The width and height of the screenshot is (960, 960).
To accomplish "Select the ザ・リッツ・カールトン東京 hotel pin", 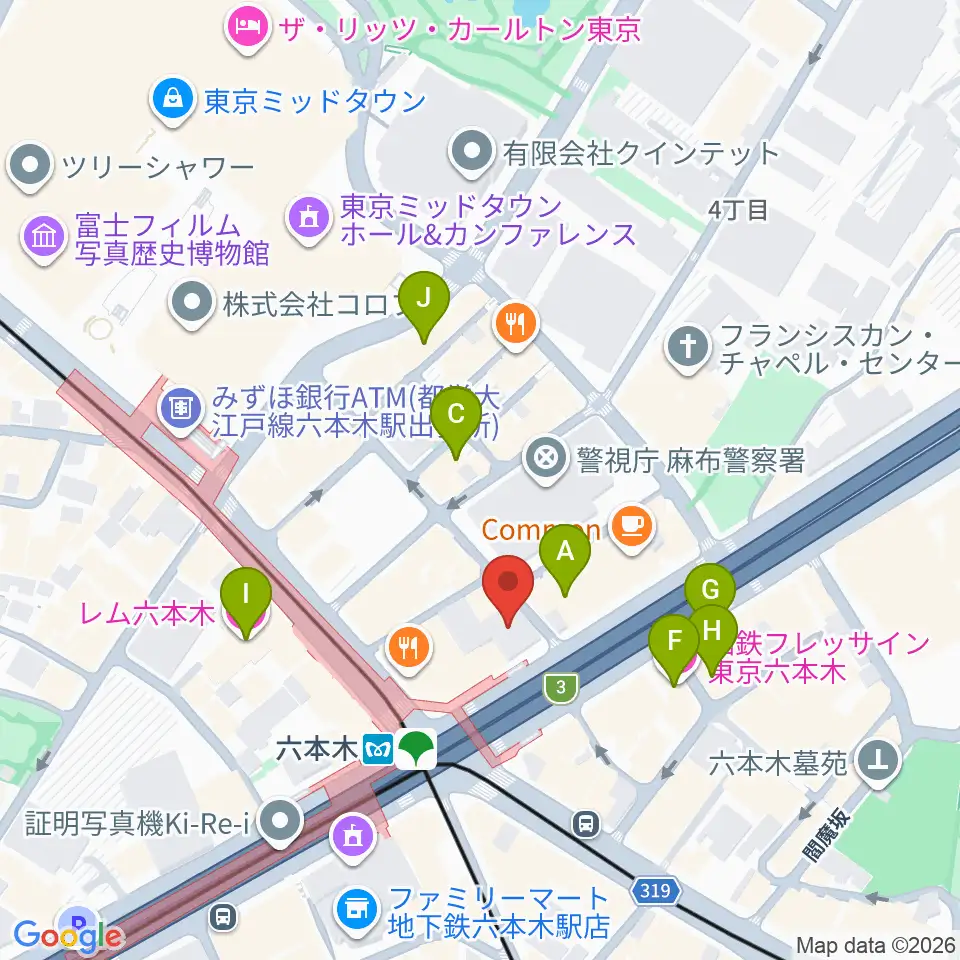I will tap(248, 28).
